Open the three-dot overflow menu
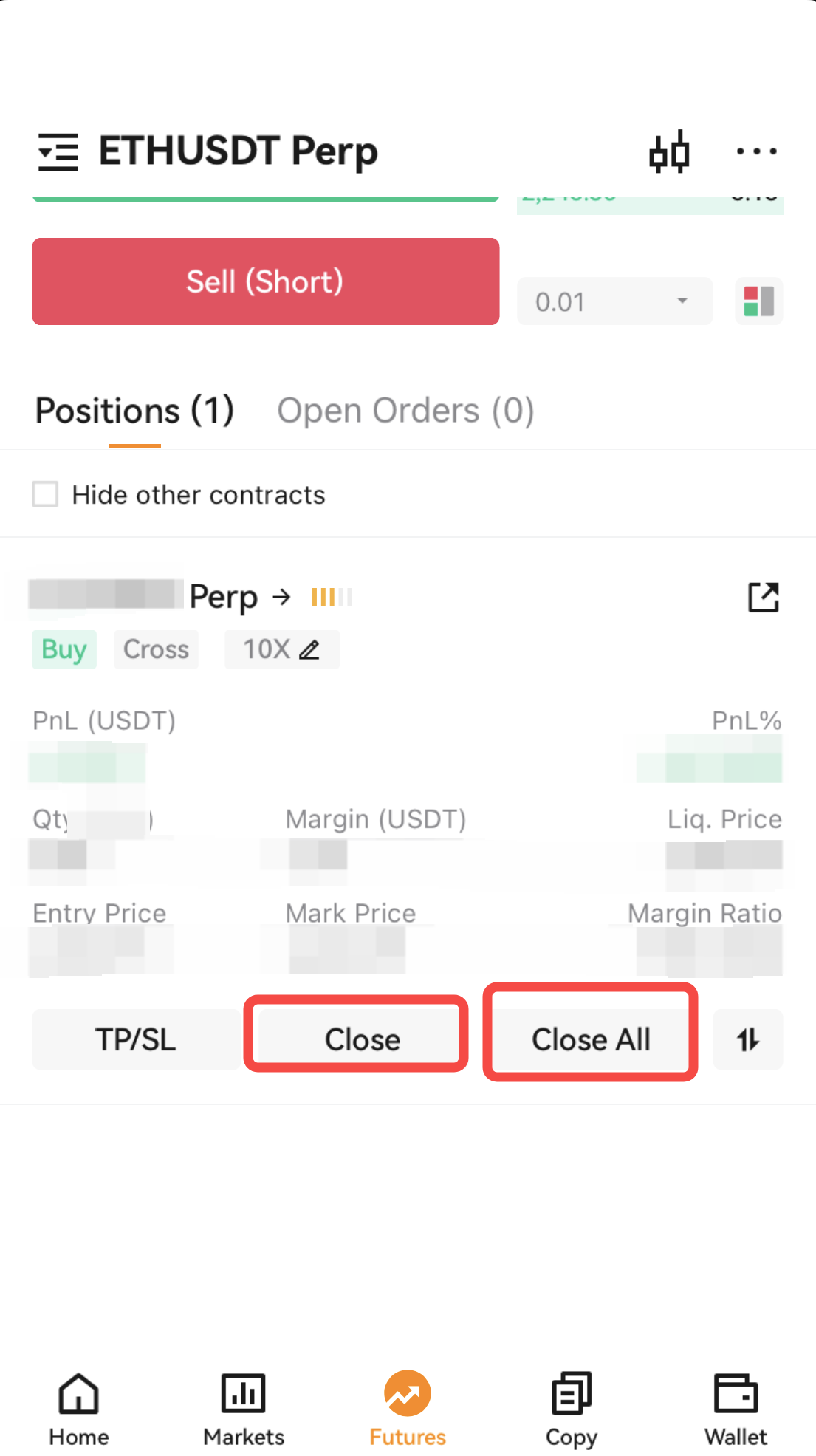The image size is (816, 1456). pos(757,151)
